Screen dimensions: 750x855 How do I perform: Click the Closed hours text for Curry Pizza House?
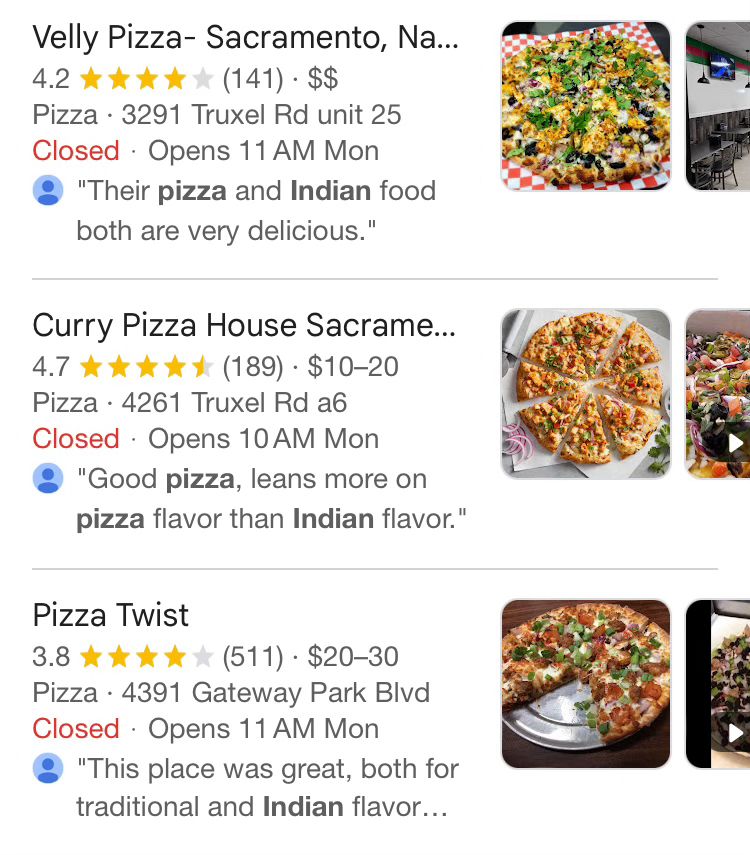click(75, 438)
